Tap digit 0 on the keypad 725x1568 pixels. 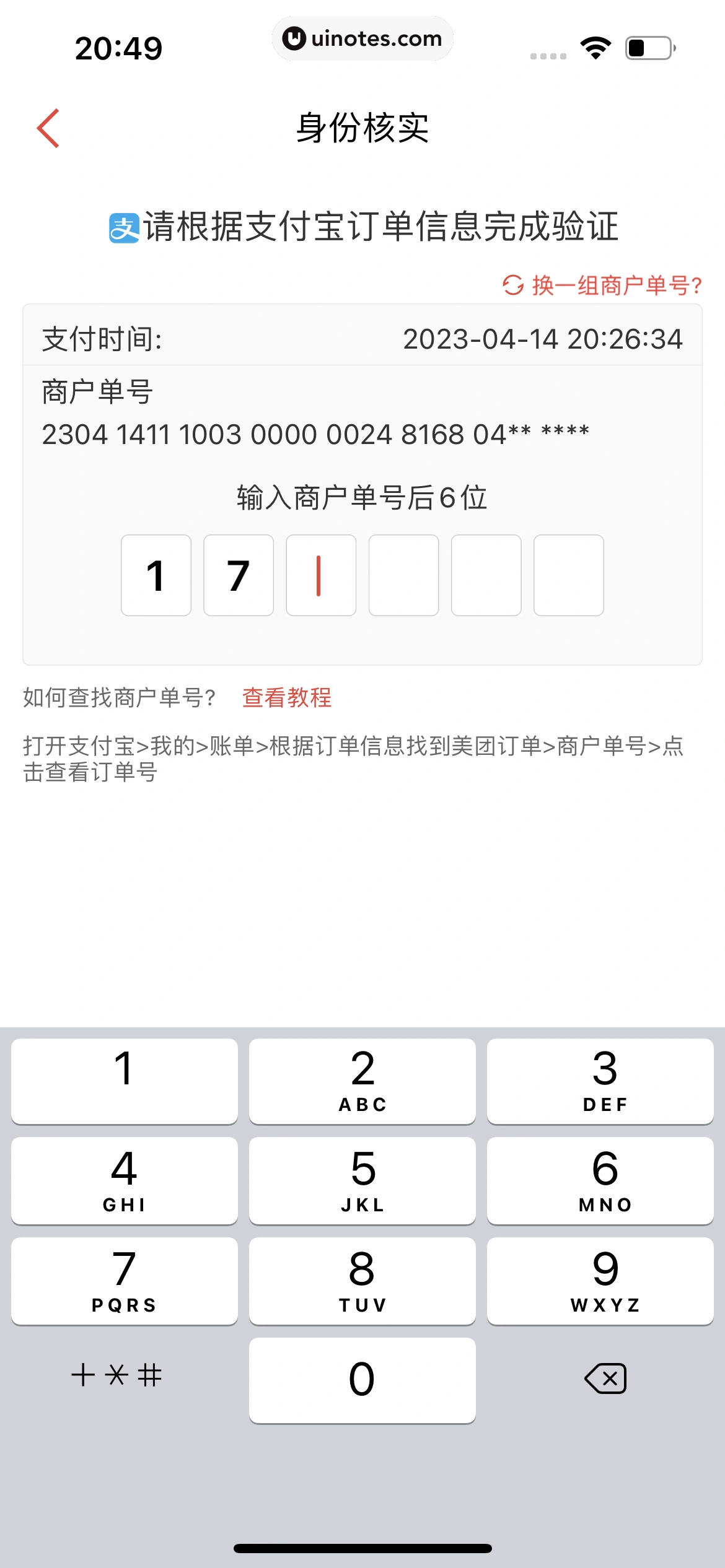362,1380
